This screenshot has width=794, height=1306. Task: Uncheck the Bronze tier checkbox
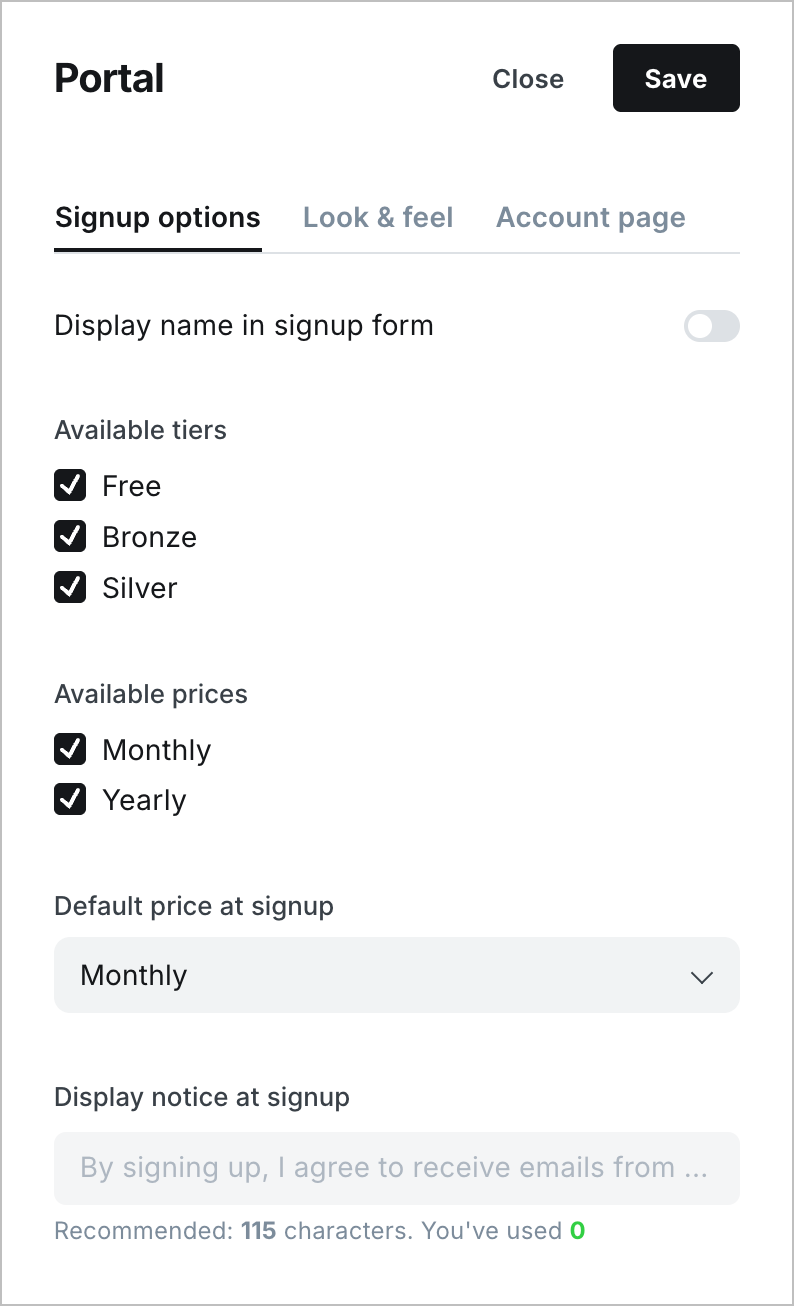pos(70,537)
